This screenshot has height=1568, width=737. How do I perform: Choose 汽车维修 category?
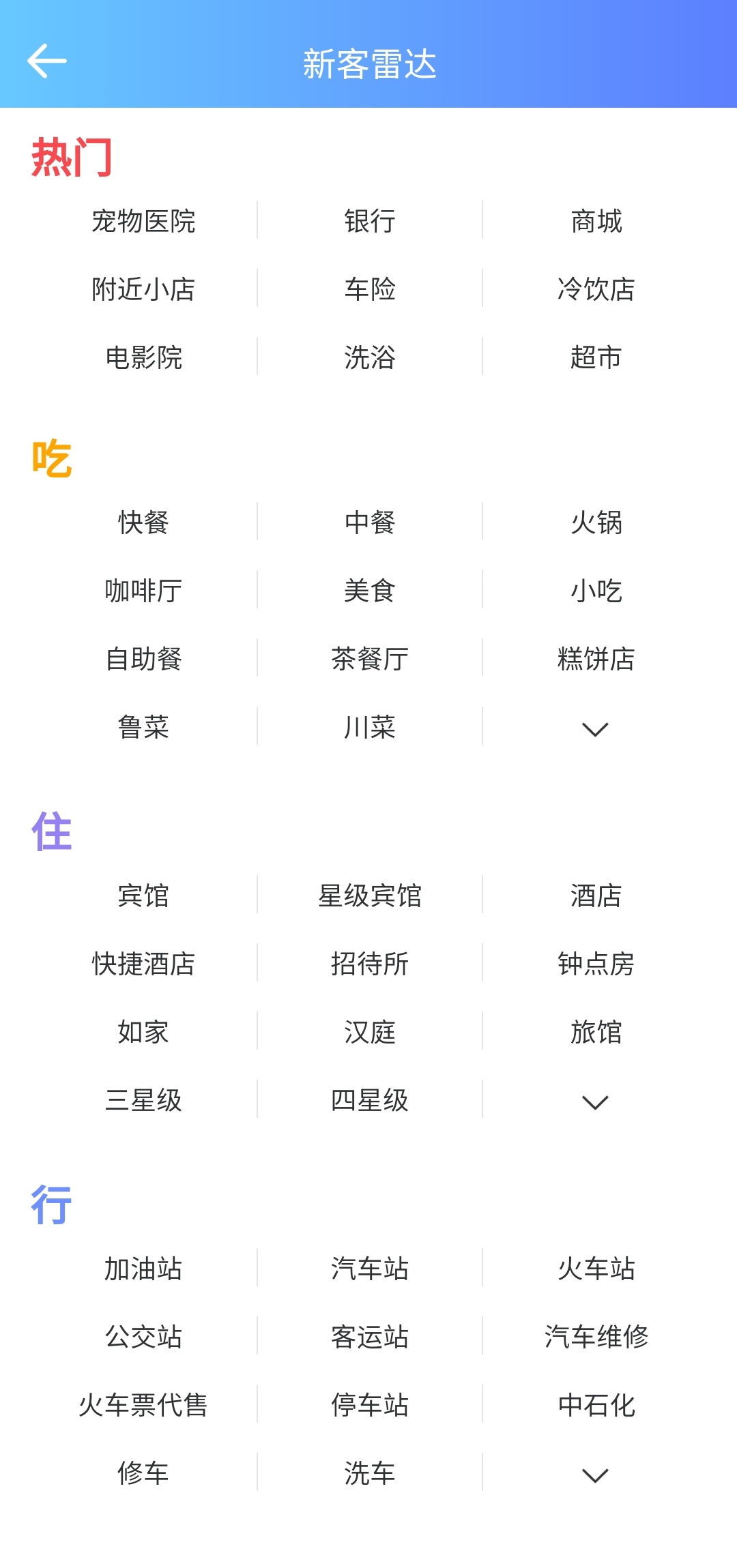click(x=596, y=1337)
